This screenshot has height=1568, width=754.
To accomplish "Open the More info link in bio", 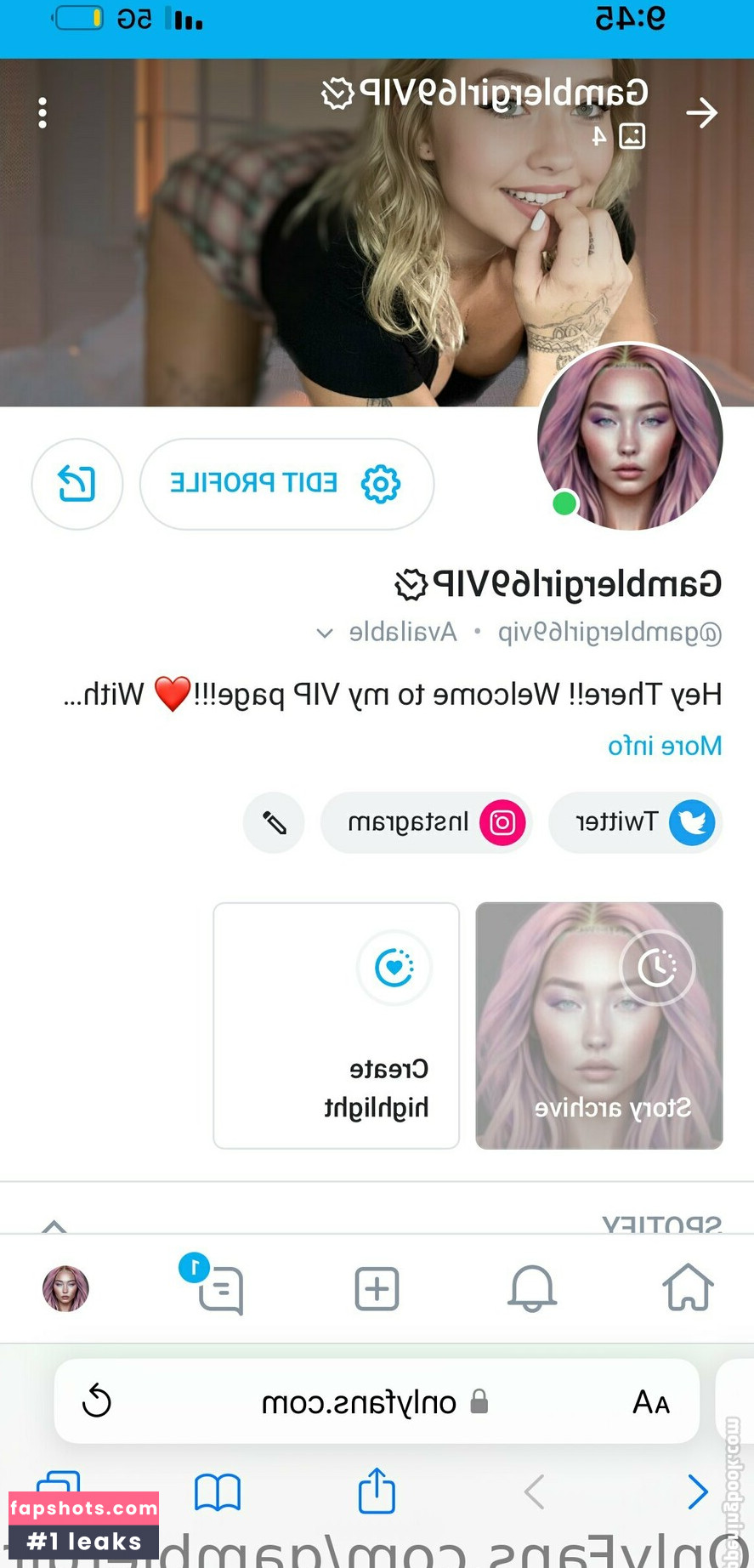I will [x=664, y=746].
